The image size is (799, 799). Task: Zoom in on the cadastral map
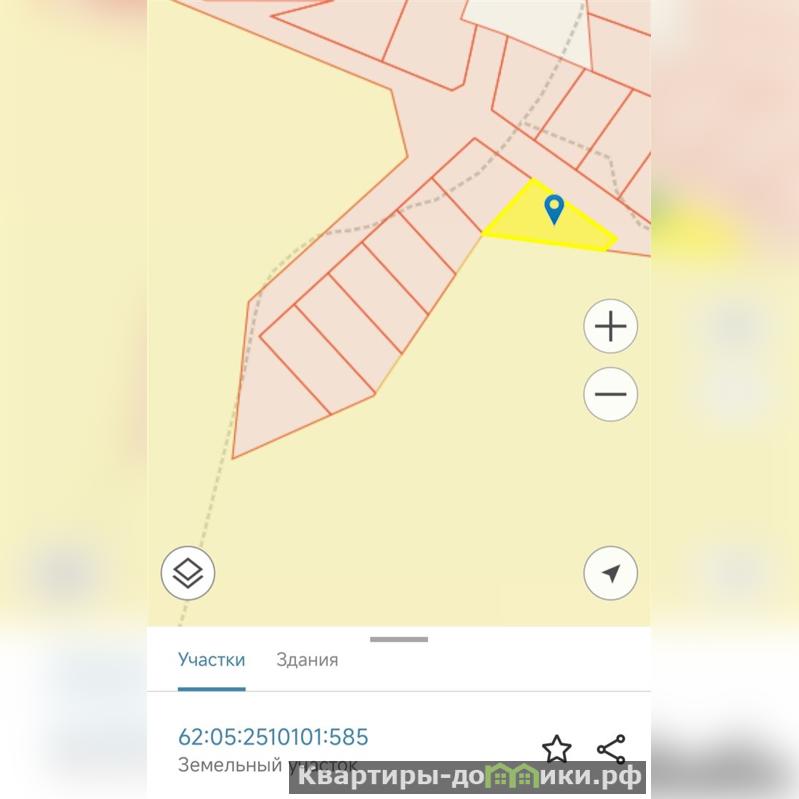point(610,326)
